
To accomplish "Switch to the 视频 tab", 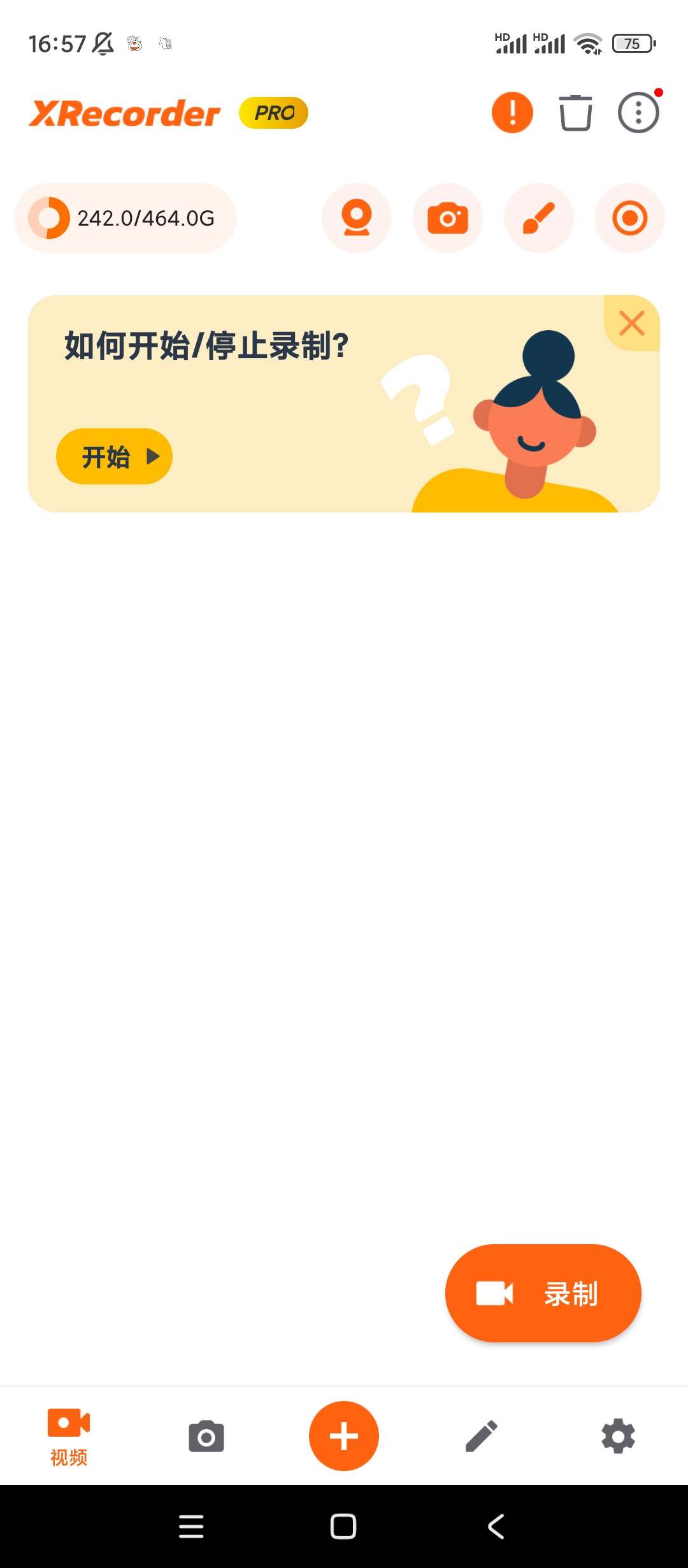I will [69, 1437].
